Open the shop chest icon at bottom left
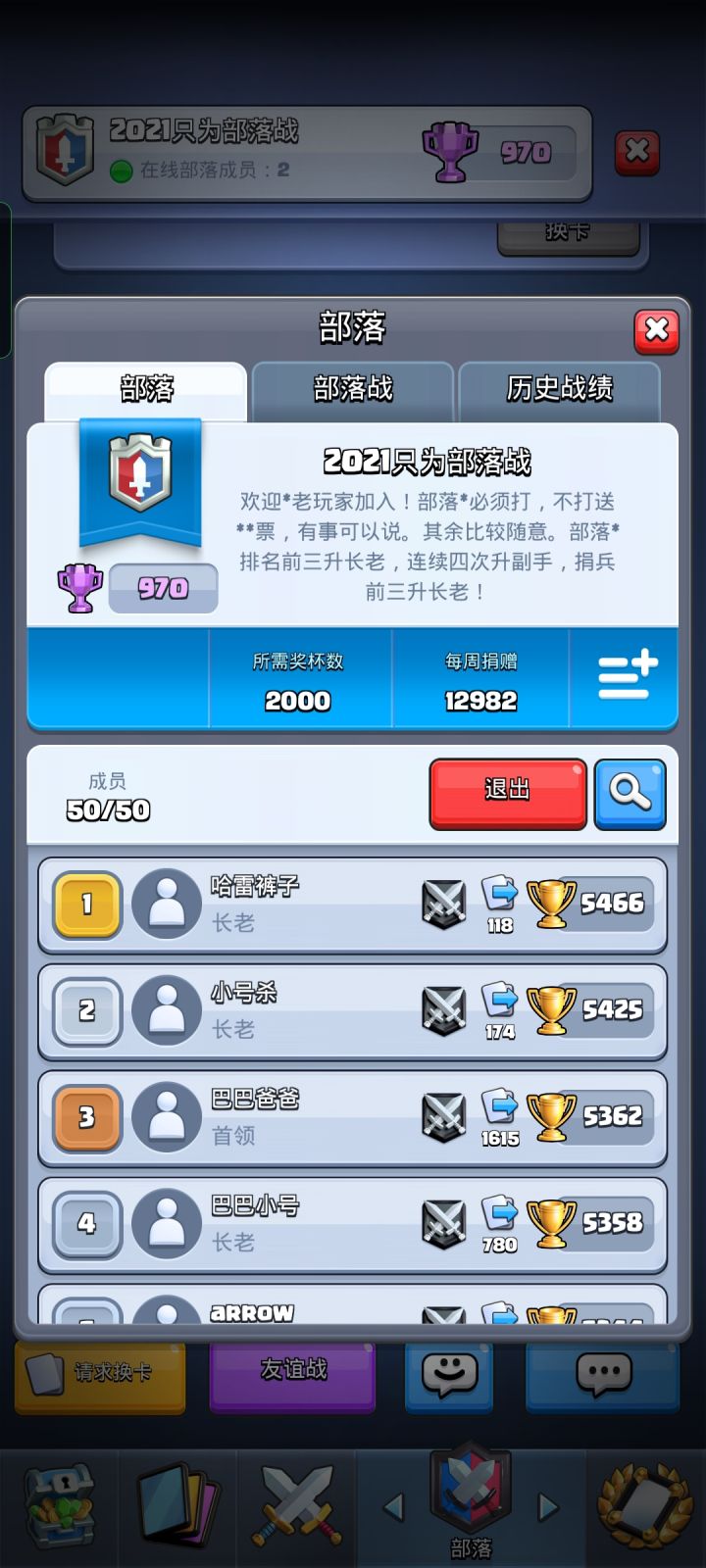 click(x=61, y=1504)
